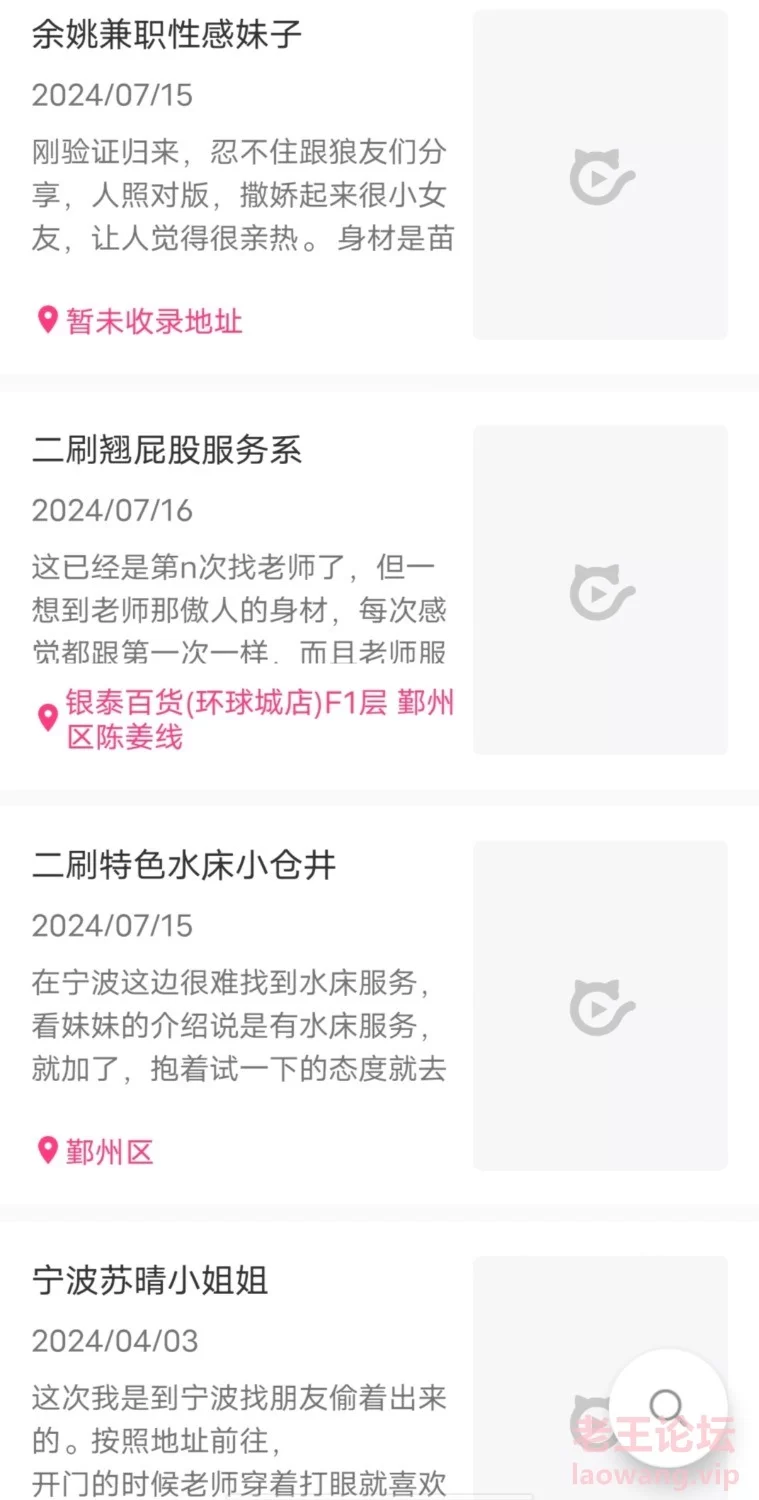Open the 银泰百货(环球城店) address link

246,720
